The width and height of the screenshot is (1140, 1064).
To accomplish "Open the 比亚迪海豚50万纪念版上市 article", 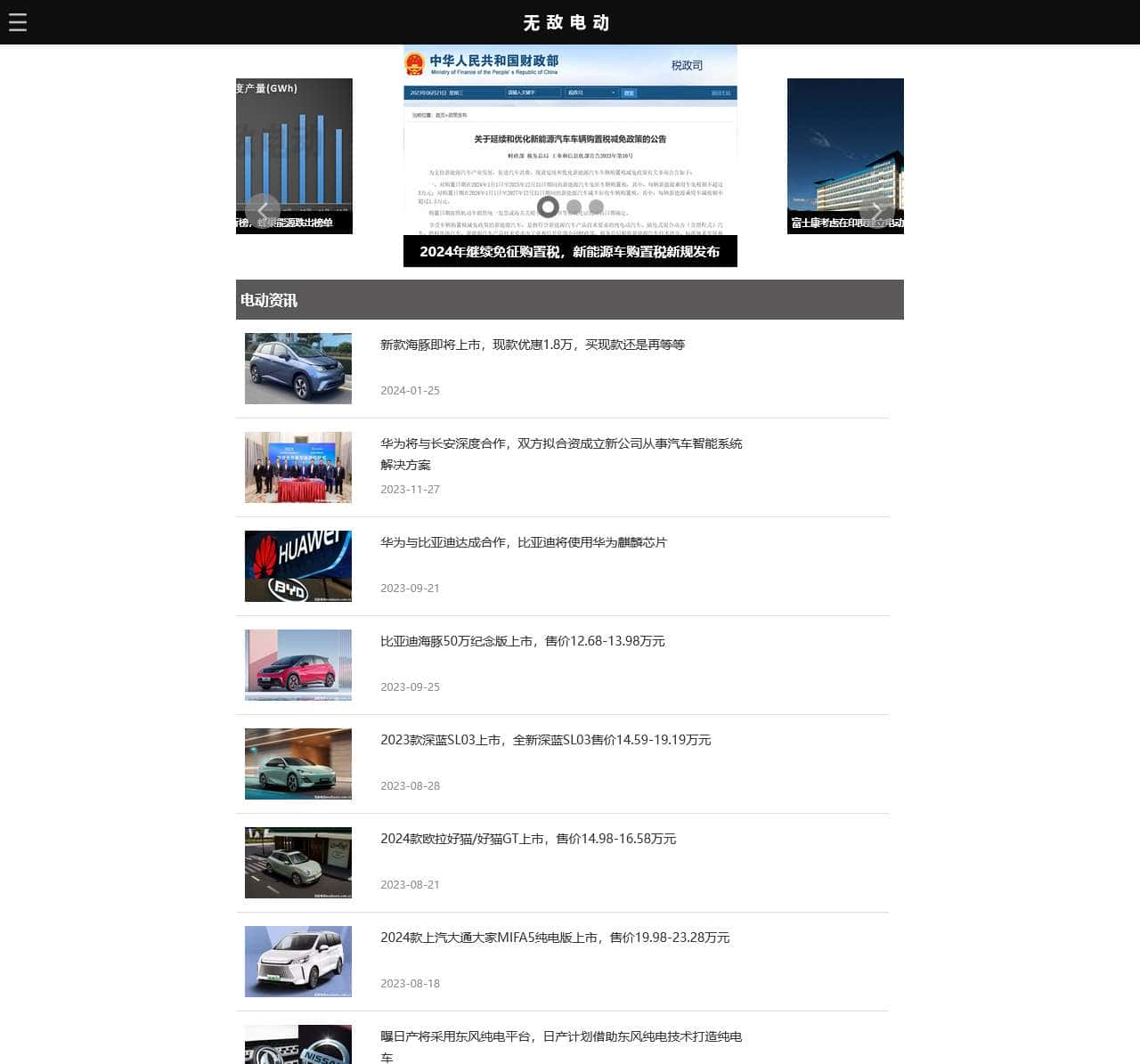I will point(522,641).
